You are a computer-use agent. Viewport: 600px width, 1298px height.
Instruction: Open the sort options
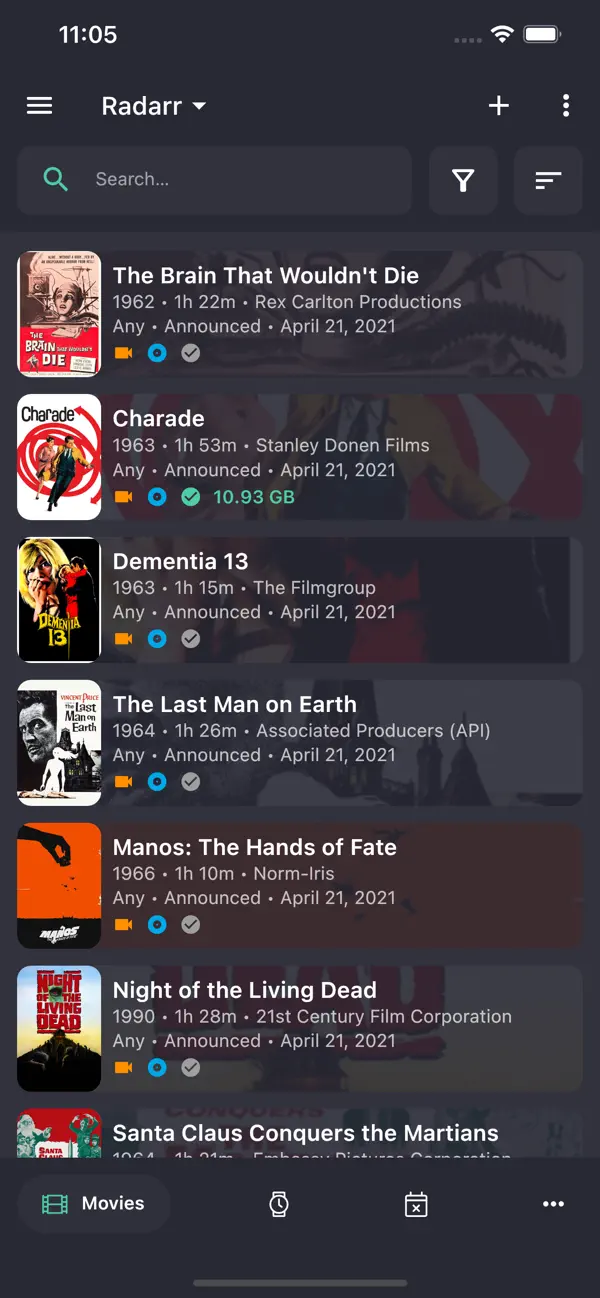(x=548, y=180)
